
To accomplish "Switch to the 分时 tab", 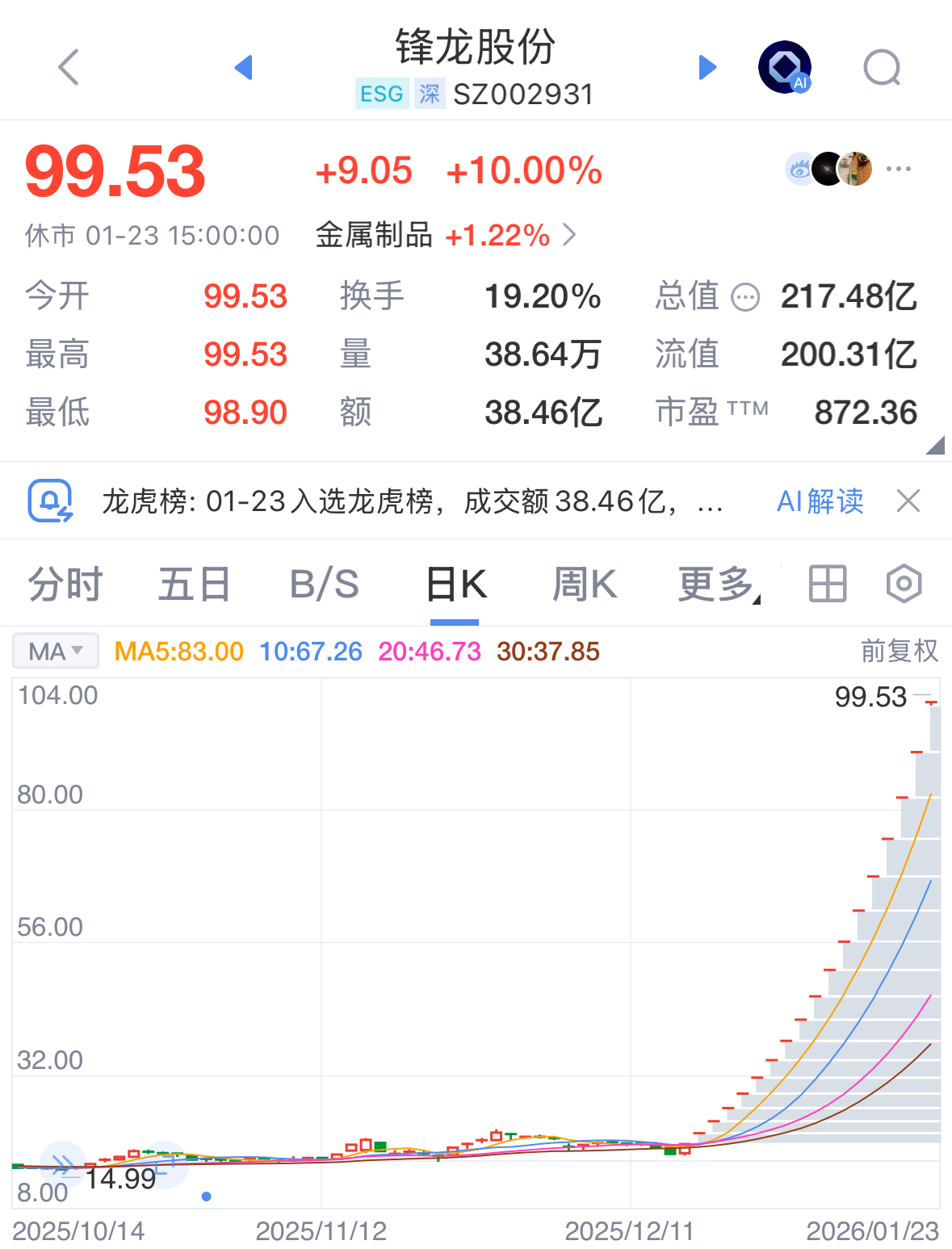I will tap(64, 583).
